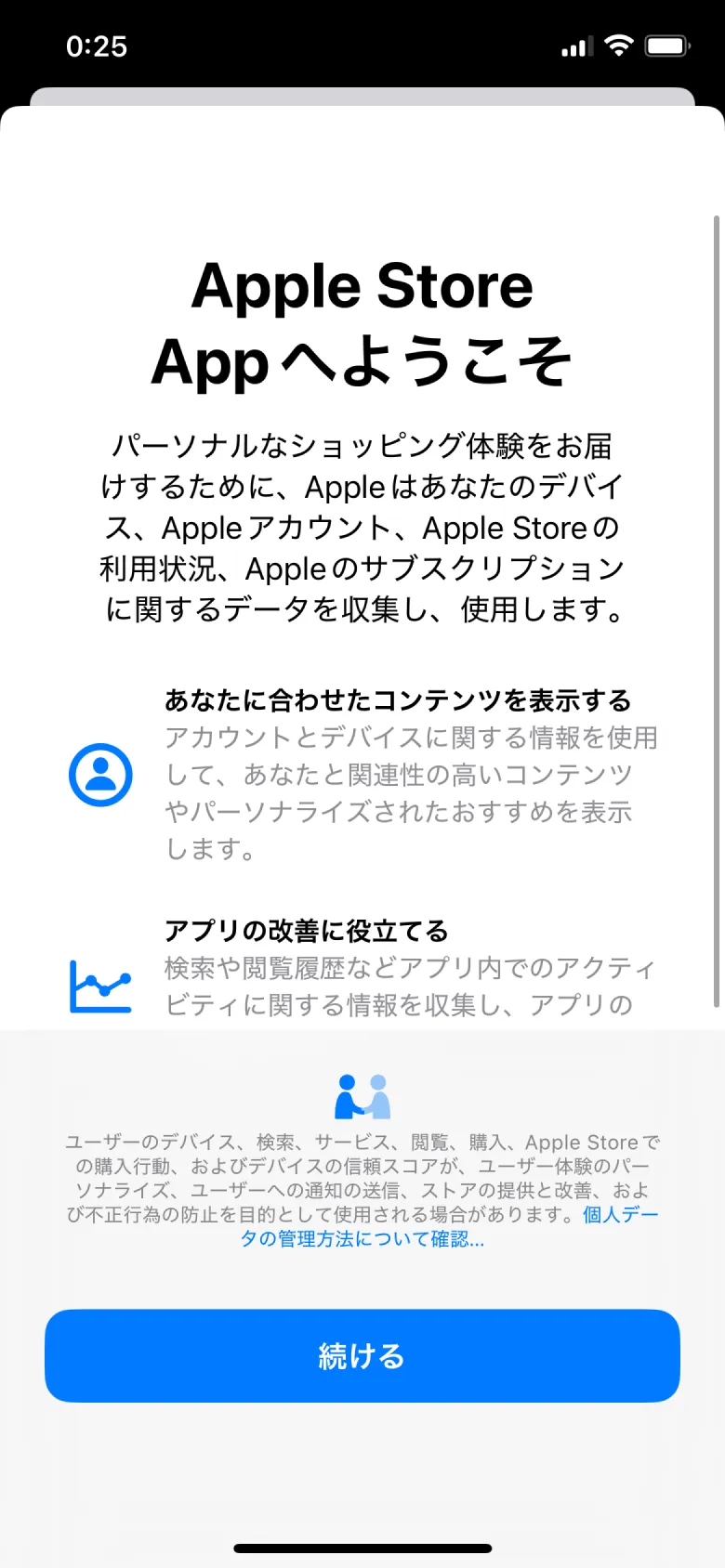Tap the 続ける button to continue
Image resolution: width=725 pixels, height=1568 pixels.
tap(362, 1355)
